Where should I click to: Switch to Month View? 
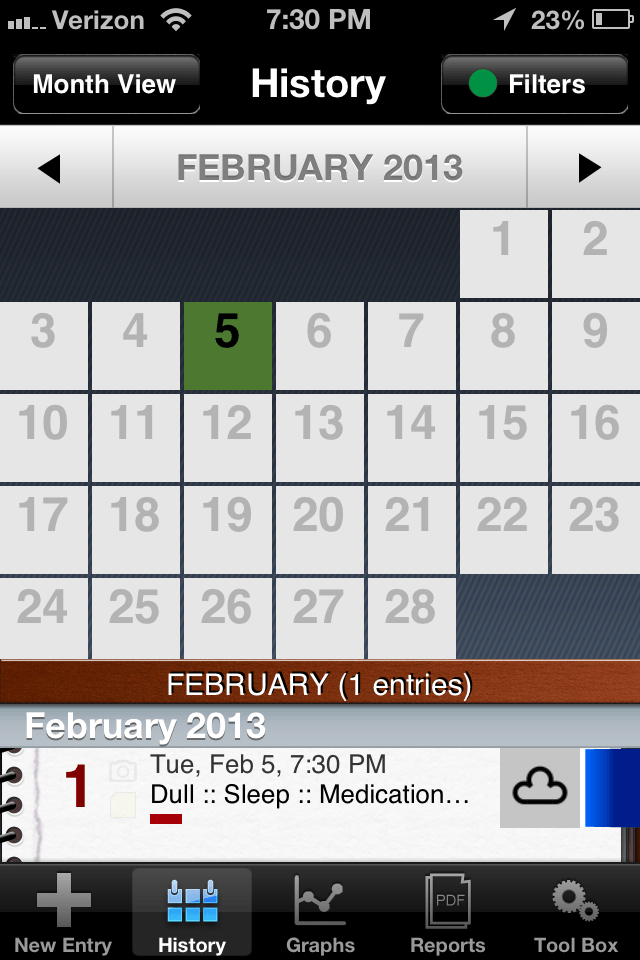105,84
